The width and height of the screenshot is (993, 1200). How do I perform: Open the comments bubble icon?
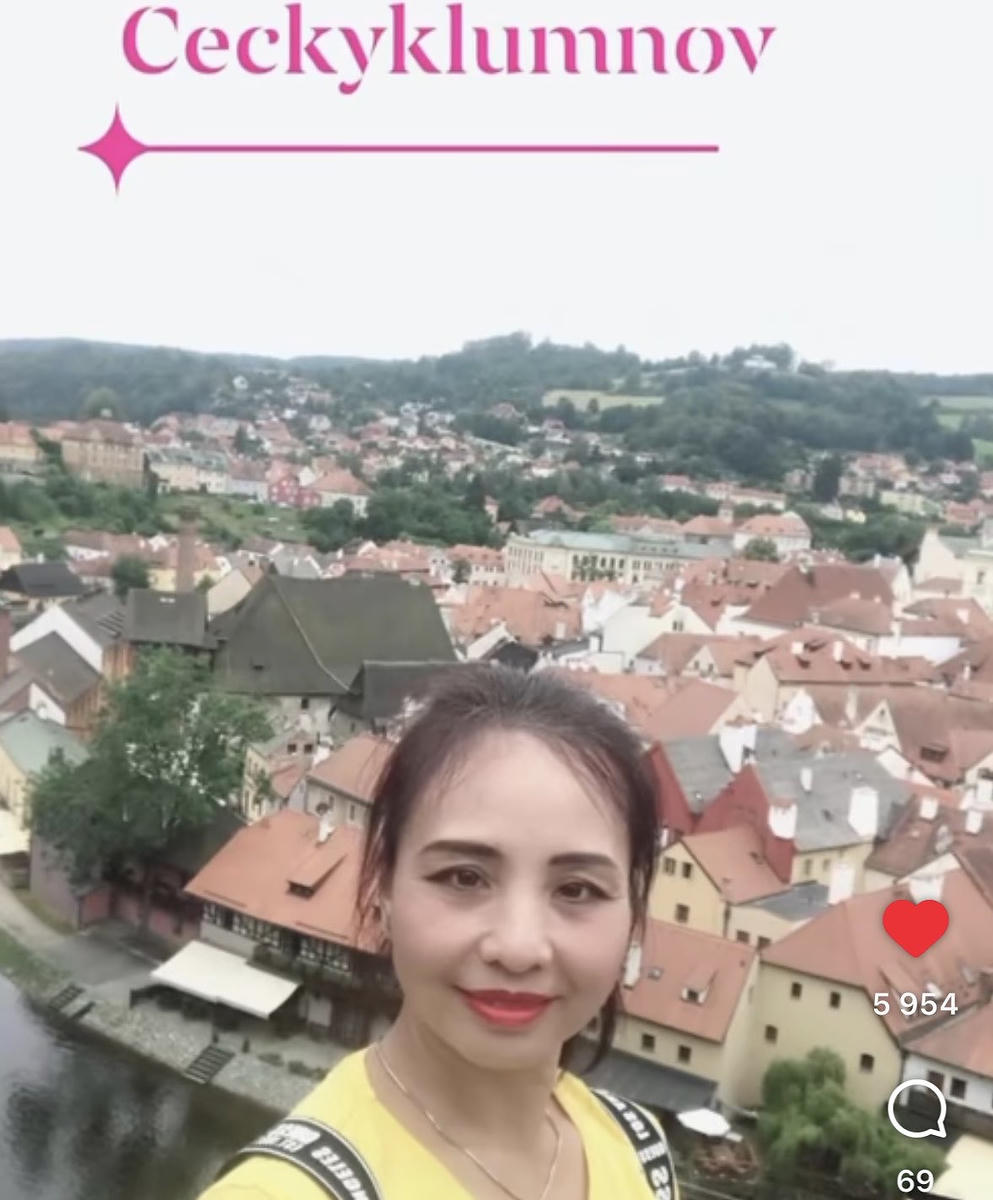pyautogui.click(x=916, y=1109)
